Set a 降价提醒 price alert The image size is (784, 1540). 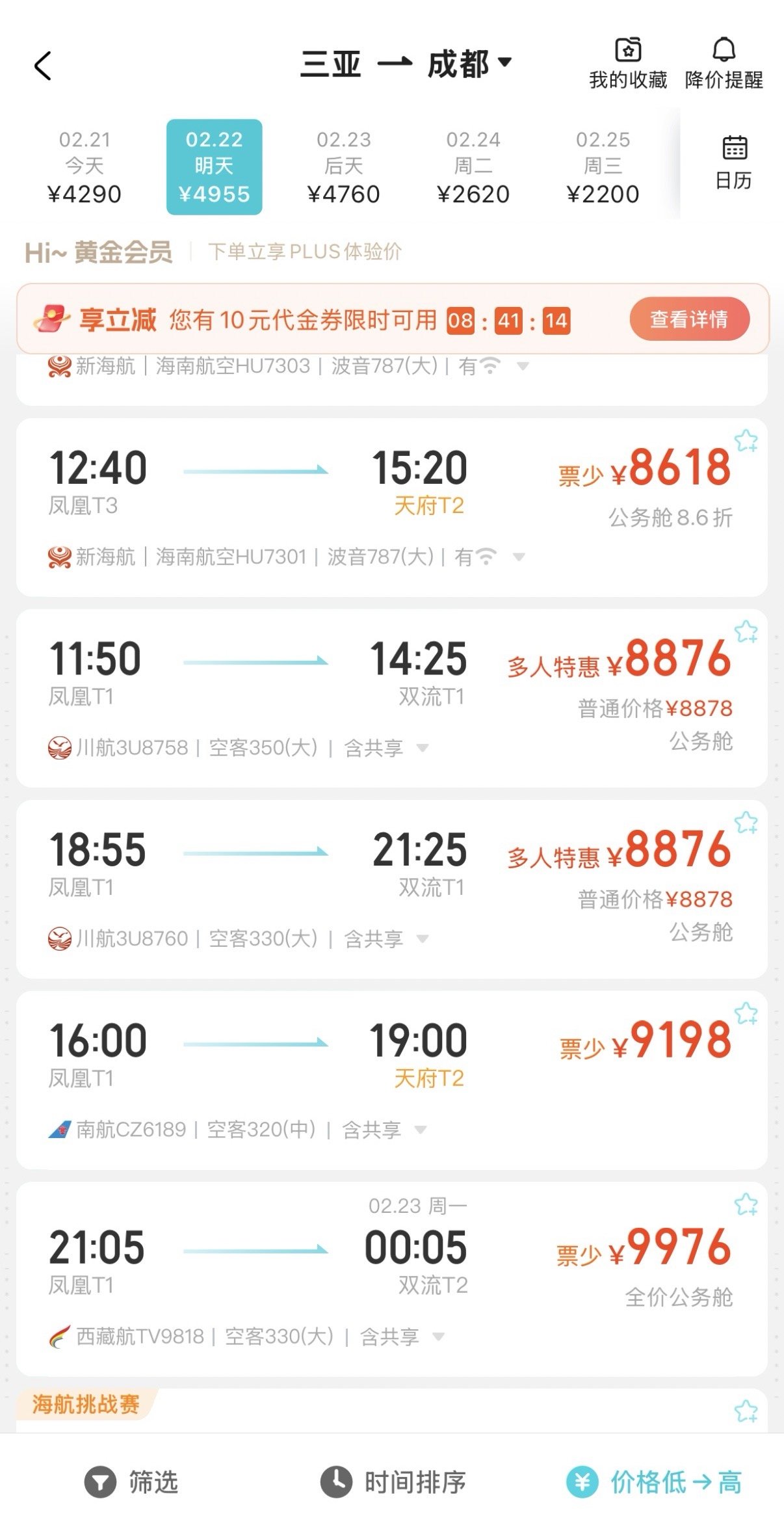pos(724,64)
